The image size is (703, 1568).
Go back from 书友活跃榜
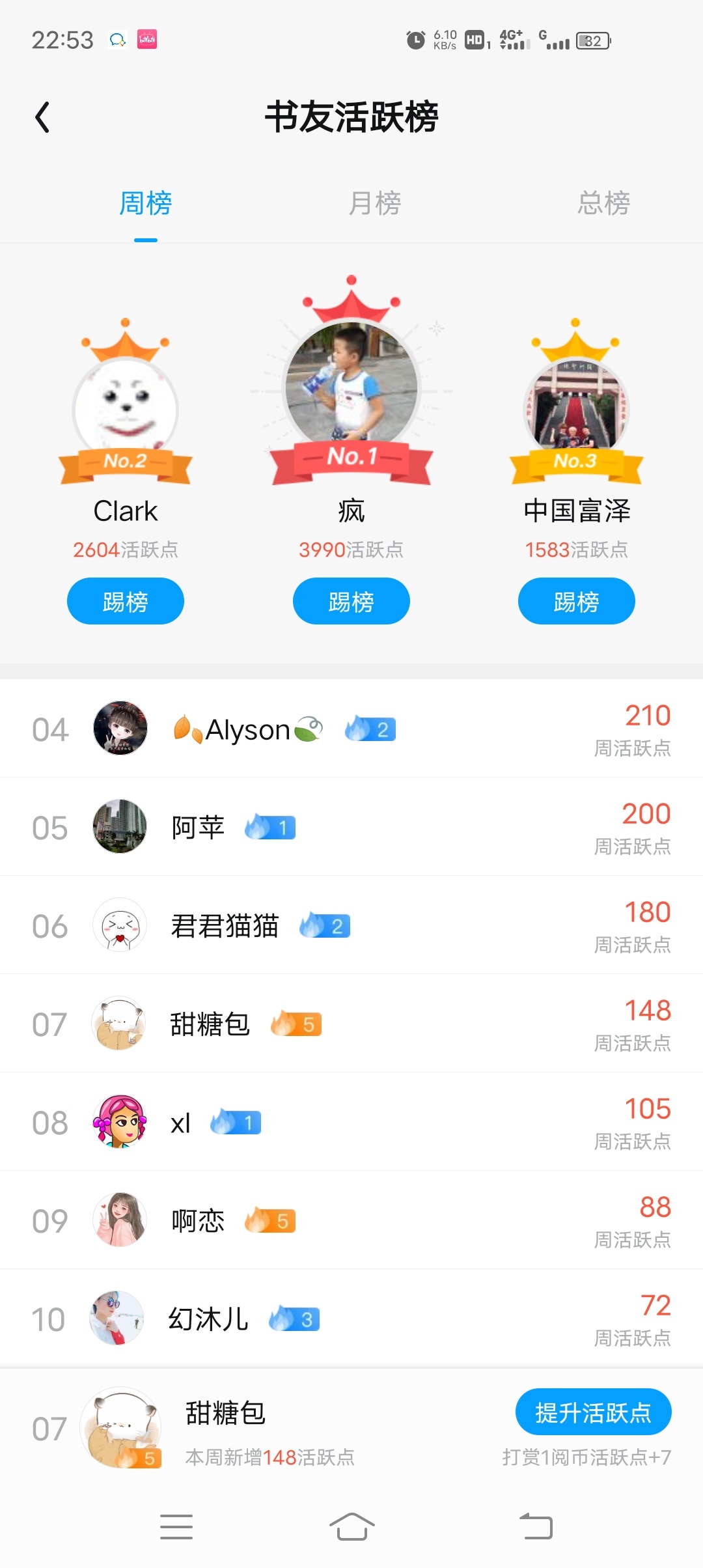click(x=43, y=118)
